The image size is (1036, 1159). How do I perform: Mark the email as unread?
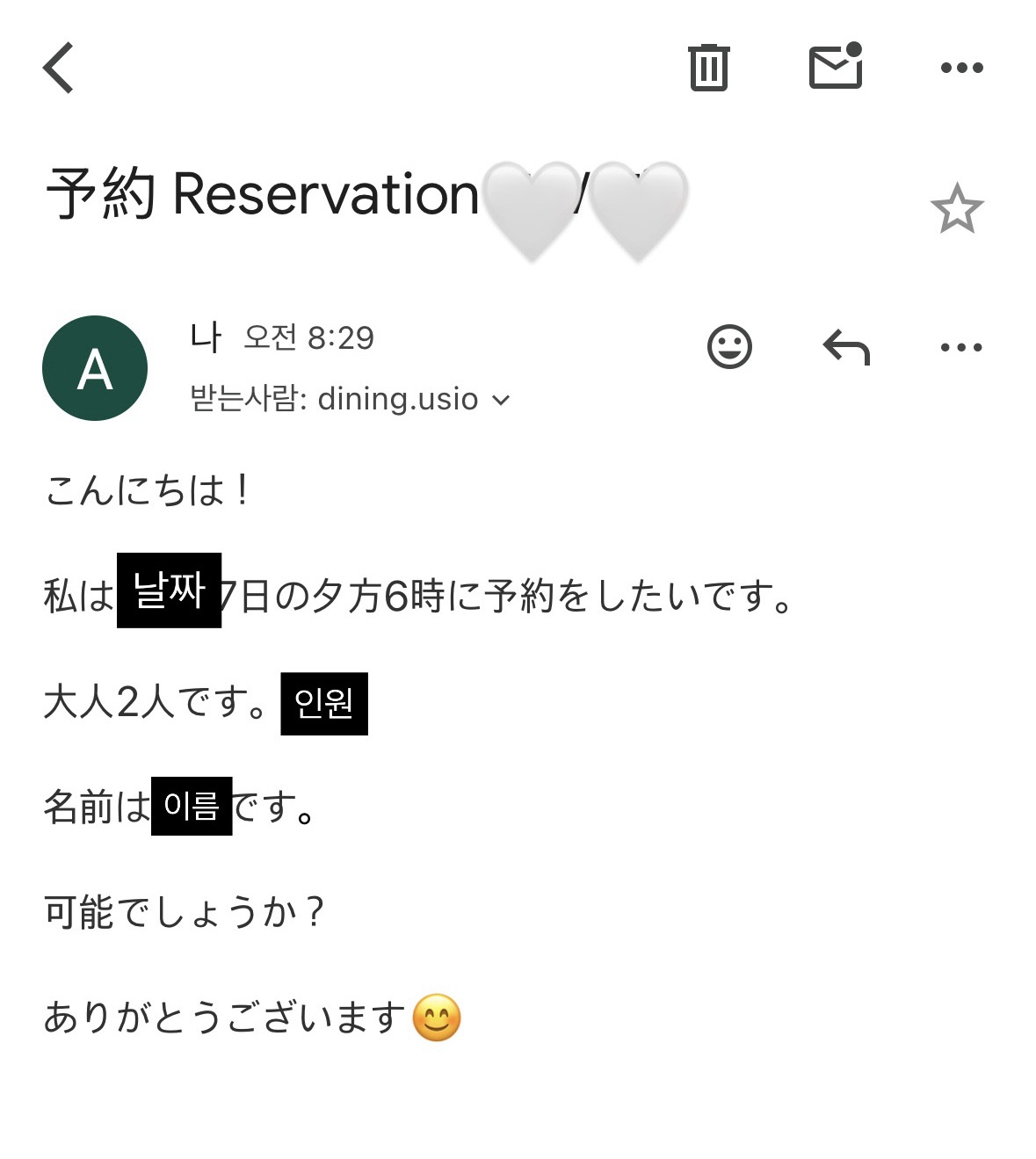(x=834, y=68)
